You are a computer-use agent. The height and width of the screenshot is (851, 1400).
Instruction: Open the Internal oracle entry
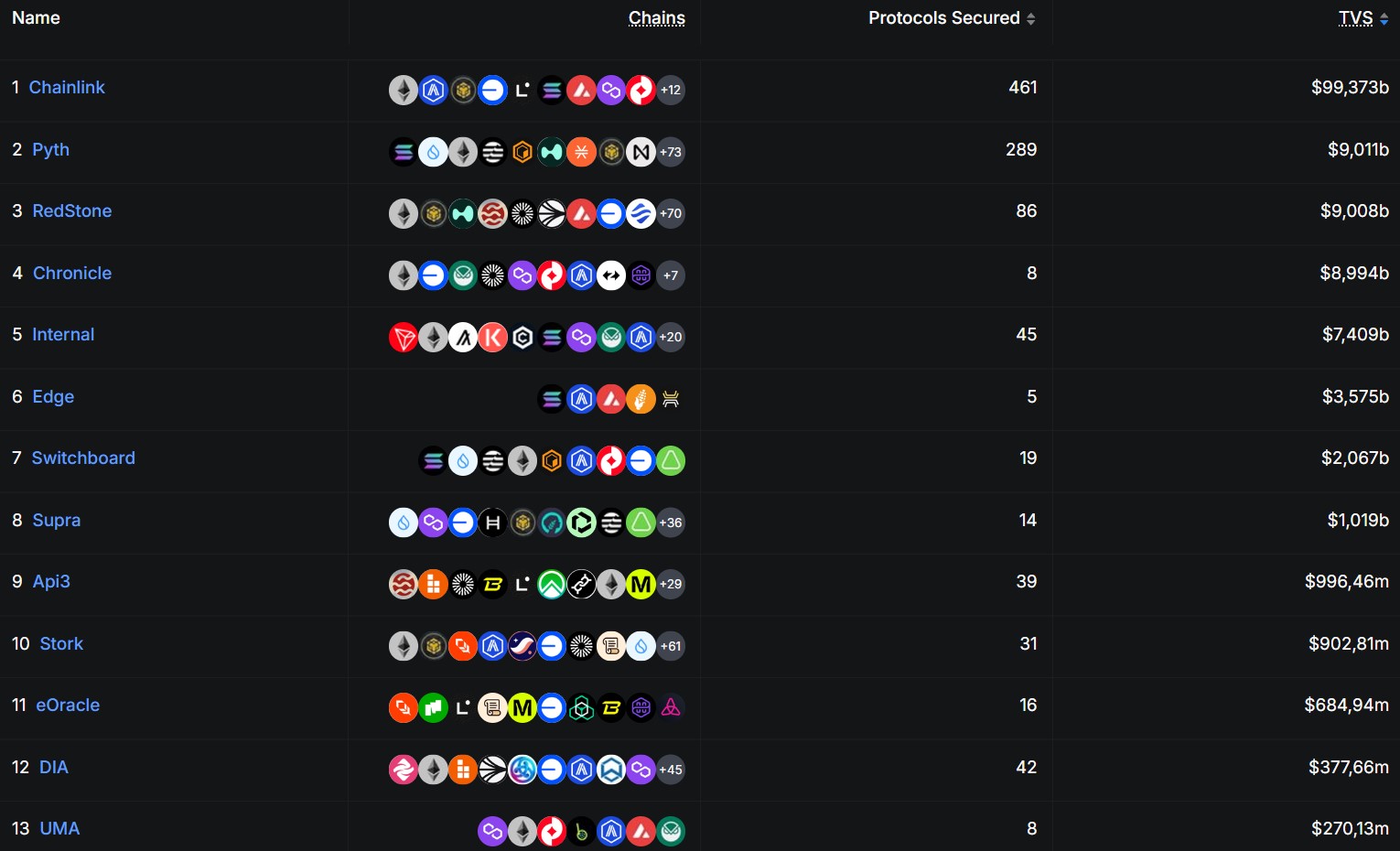coord(63,335)
